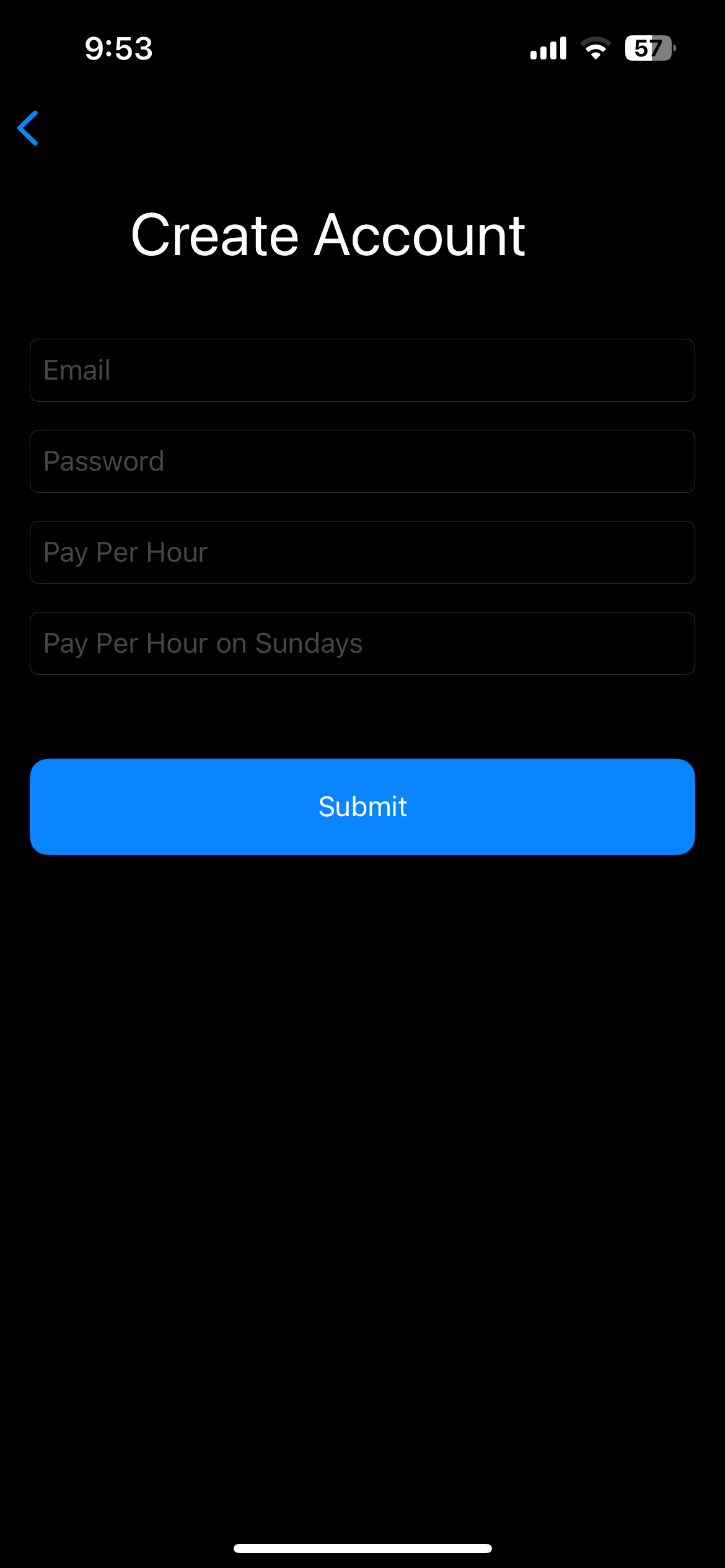
Task: Click the Pay Per Hour text box
Action: point(362,552)
